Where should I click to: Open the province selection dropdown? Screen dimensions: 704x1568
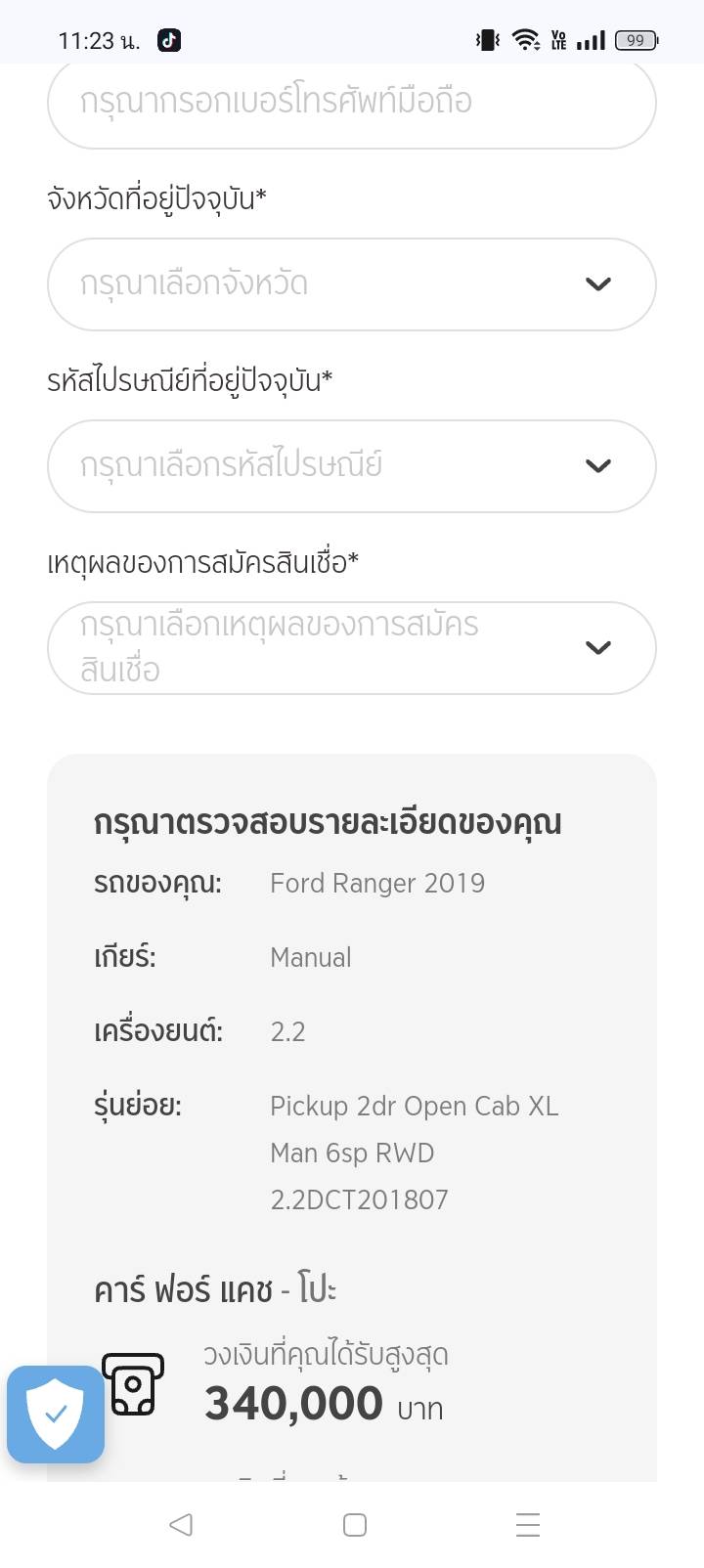(x=351, y=284)
